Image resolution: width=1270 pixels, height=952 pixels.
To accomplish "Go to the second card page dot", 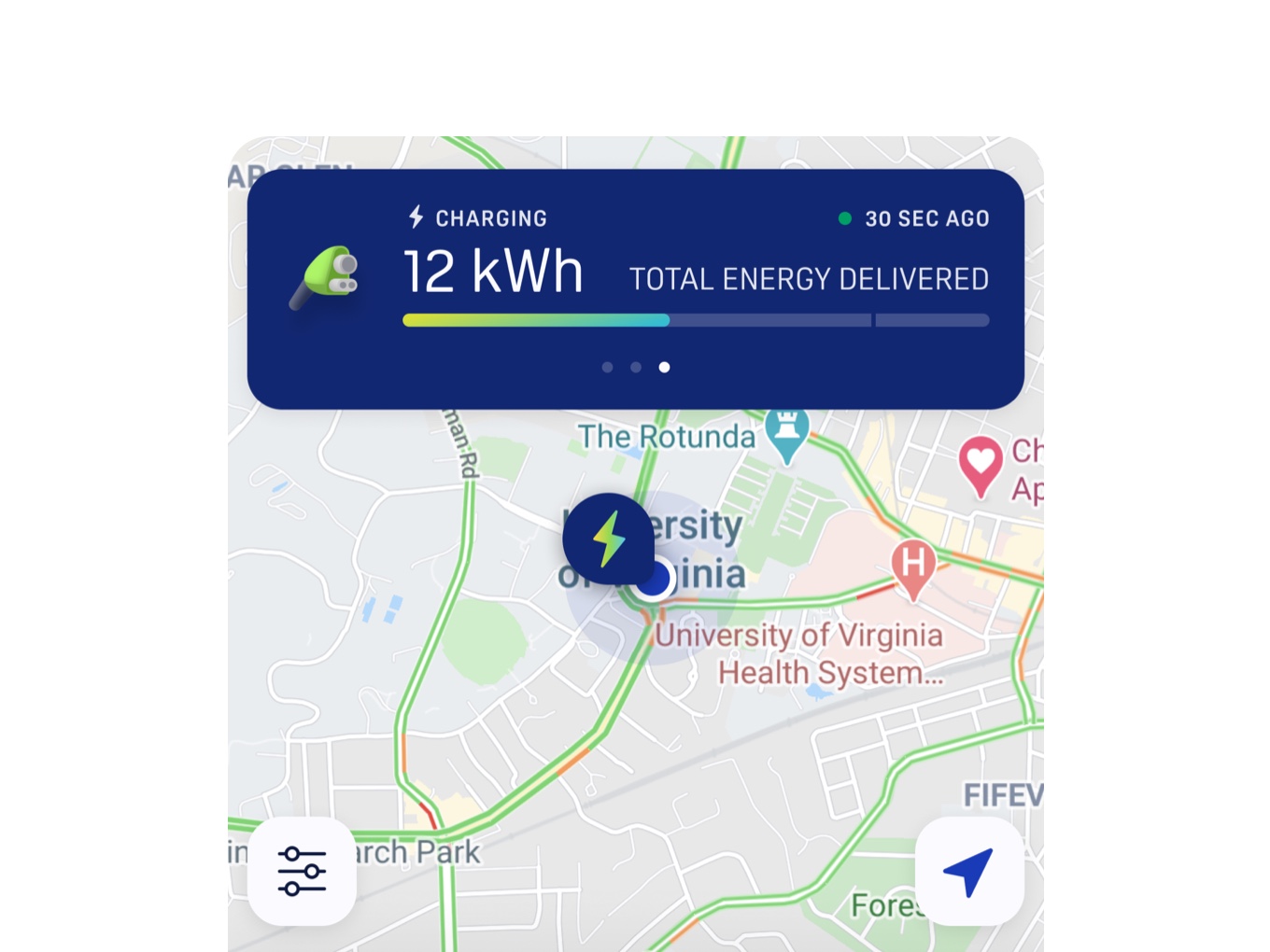I will click(x=636, y=367).
